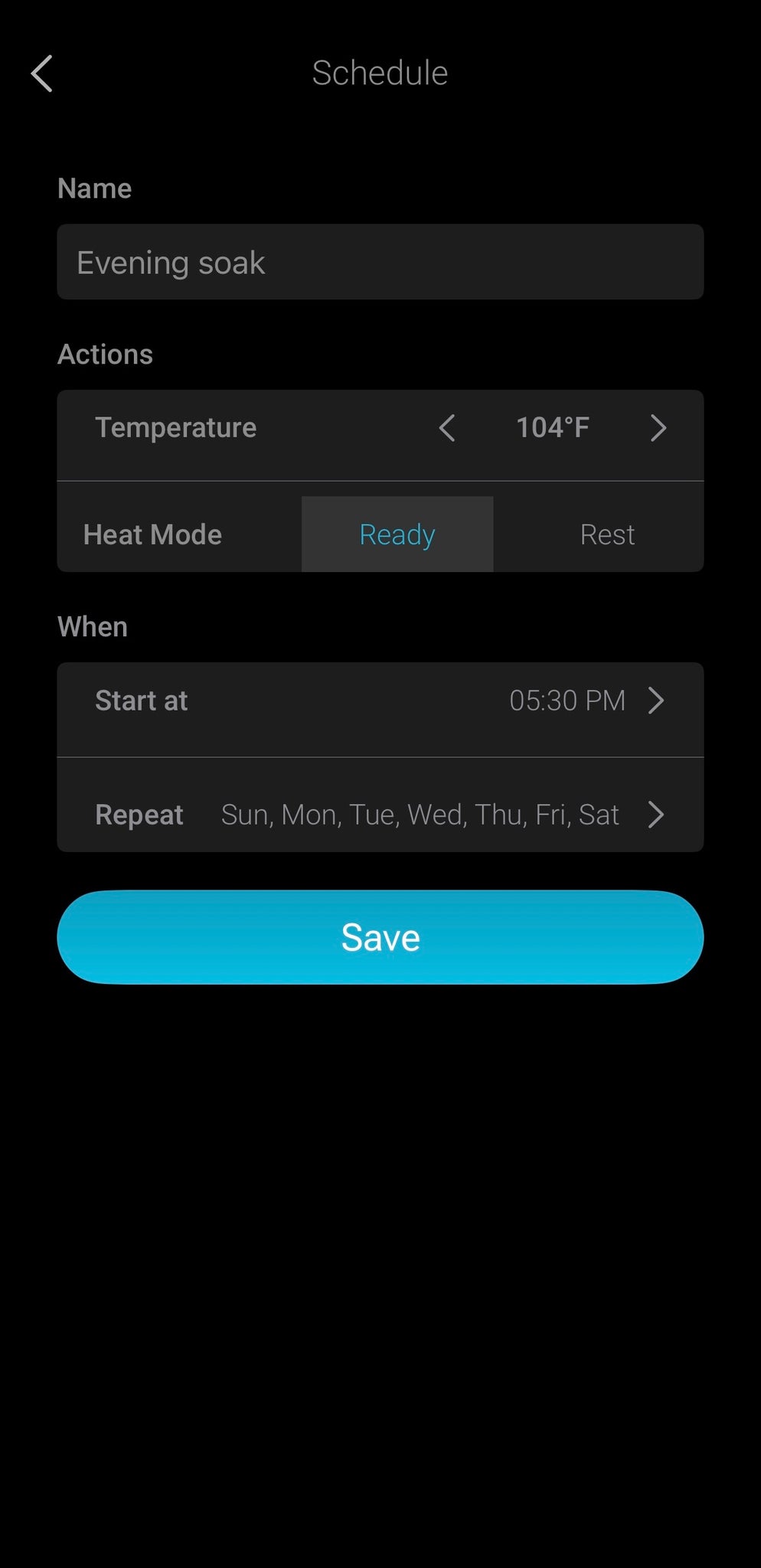Switch heat mode to Rest

pos(606,534)
